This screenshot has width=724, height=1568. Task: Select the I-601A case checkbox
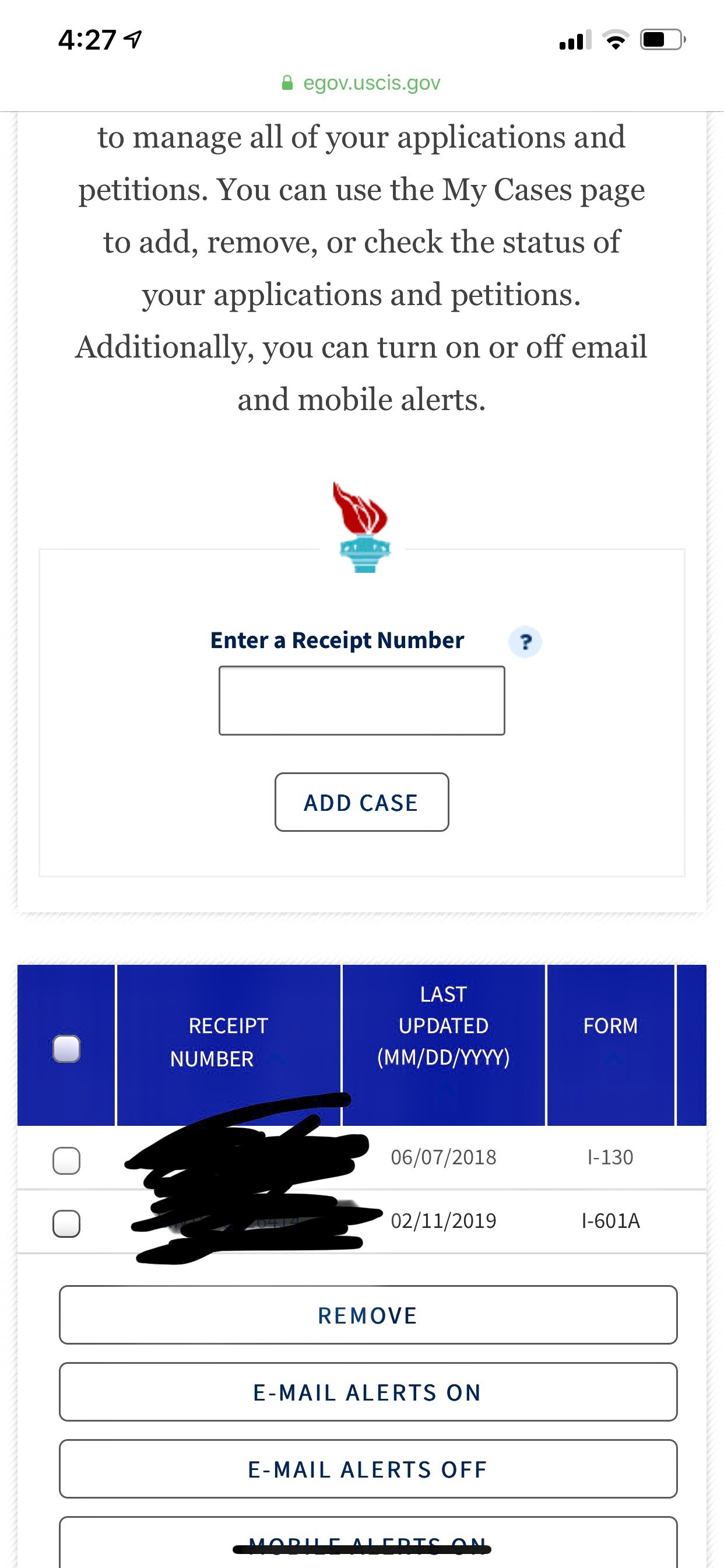click(66, 1224)
